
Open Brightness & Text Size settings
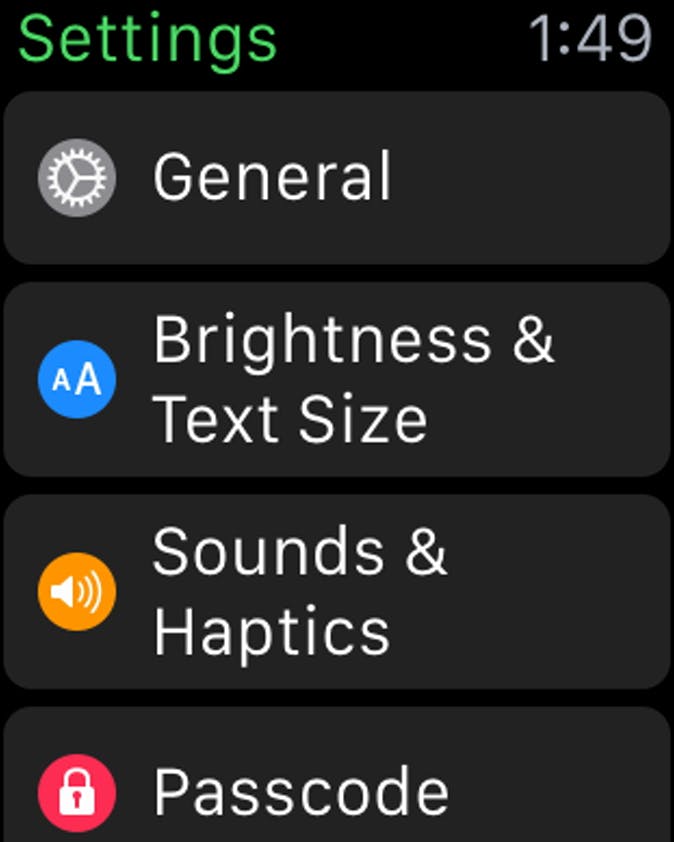(x=336, y=380)
